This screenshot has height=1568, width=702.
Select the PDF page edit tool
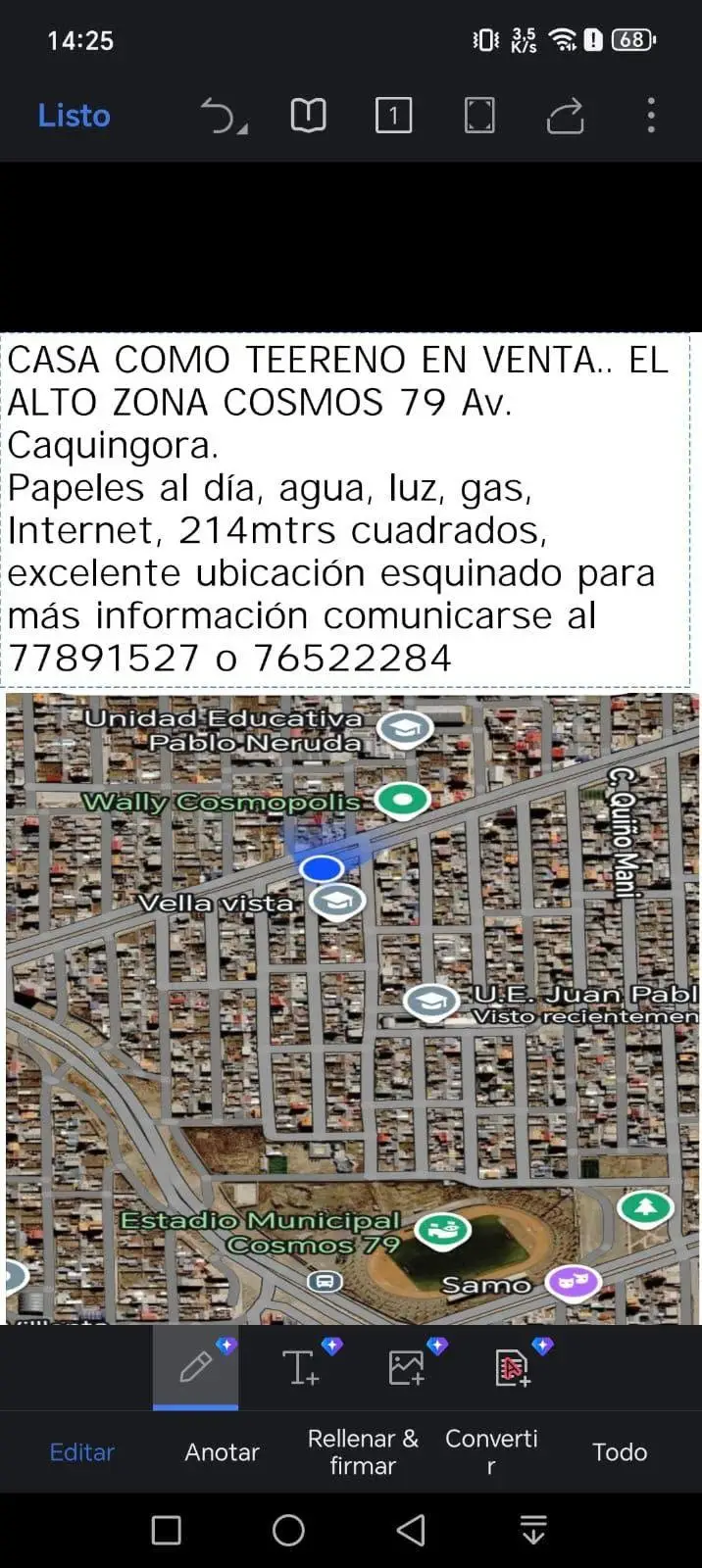click(513, 1366)
